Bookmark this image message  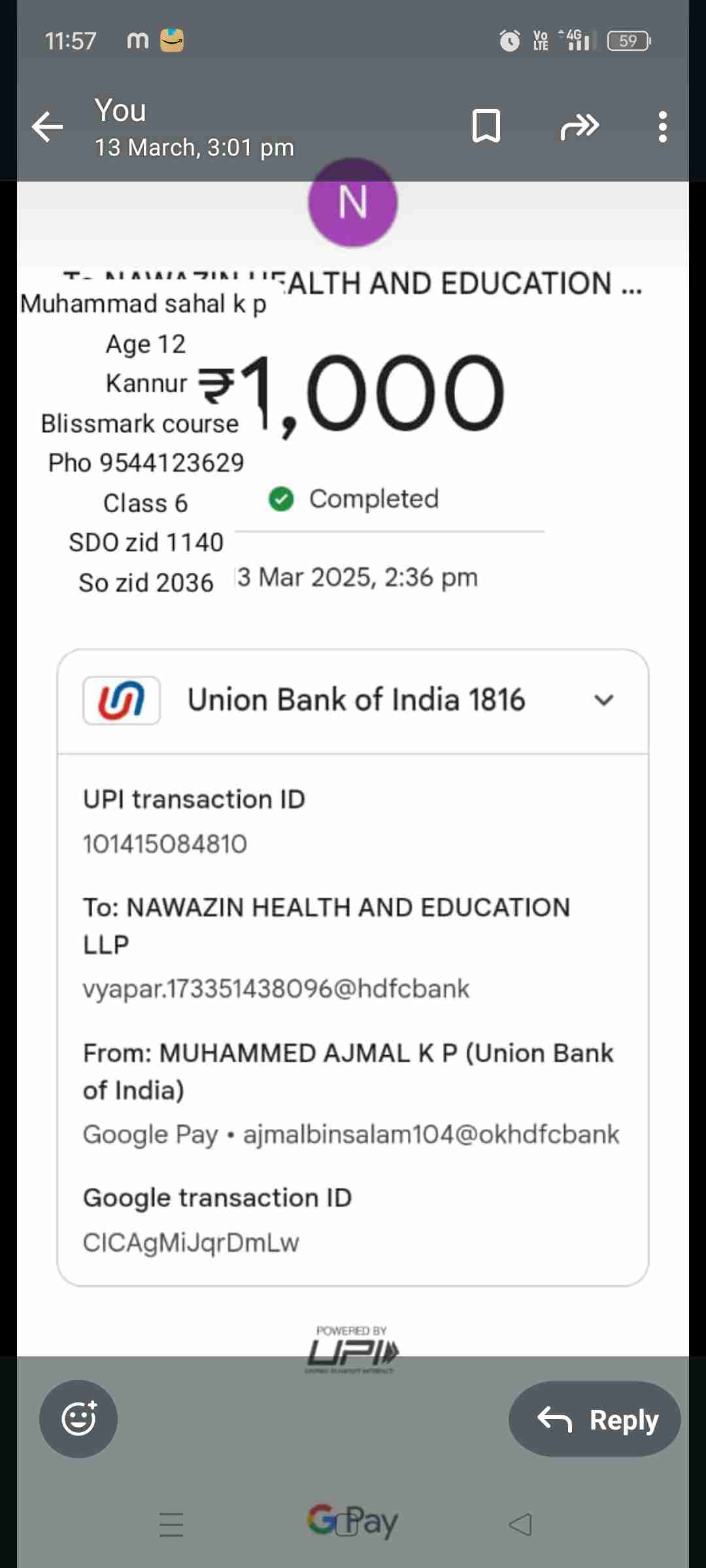click(x=486, y=126)
